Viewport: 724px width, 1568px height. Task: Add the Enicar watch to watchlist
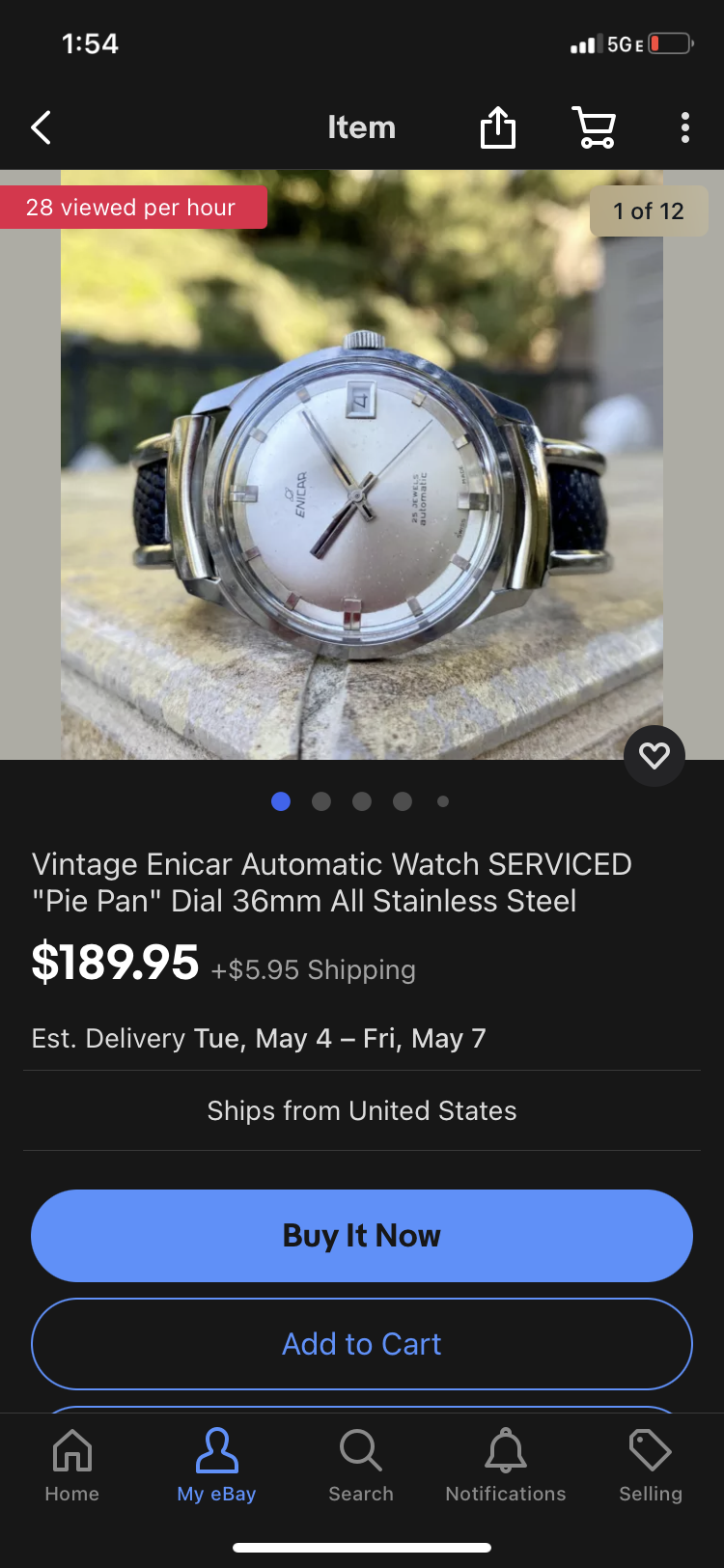[654, 756]
